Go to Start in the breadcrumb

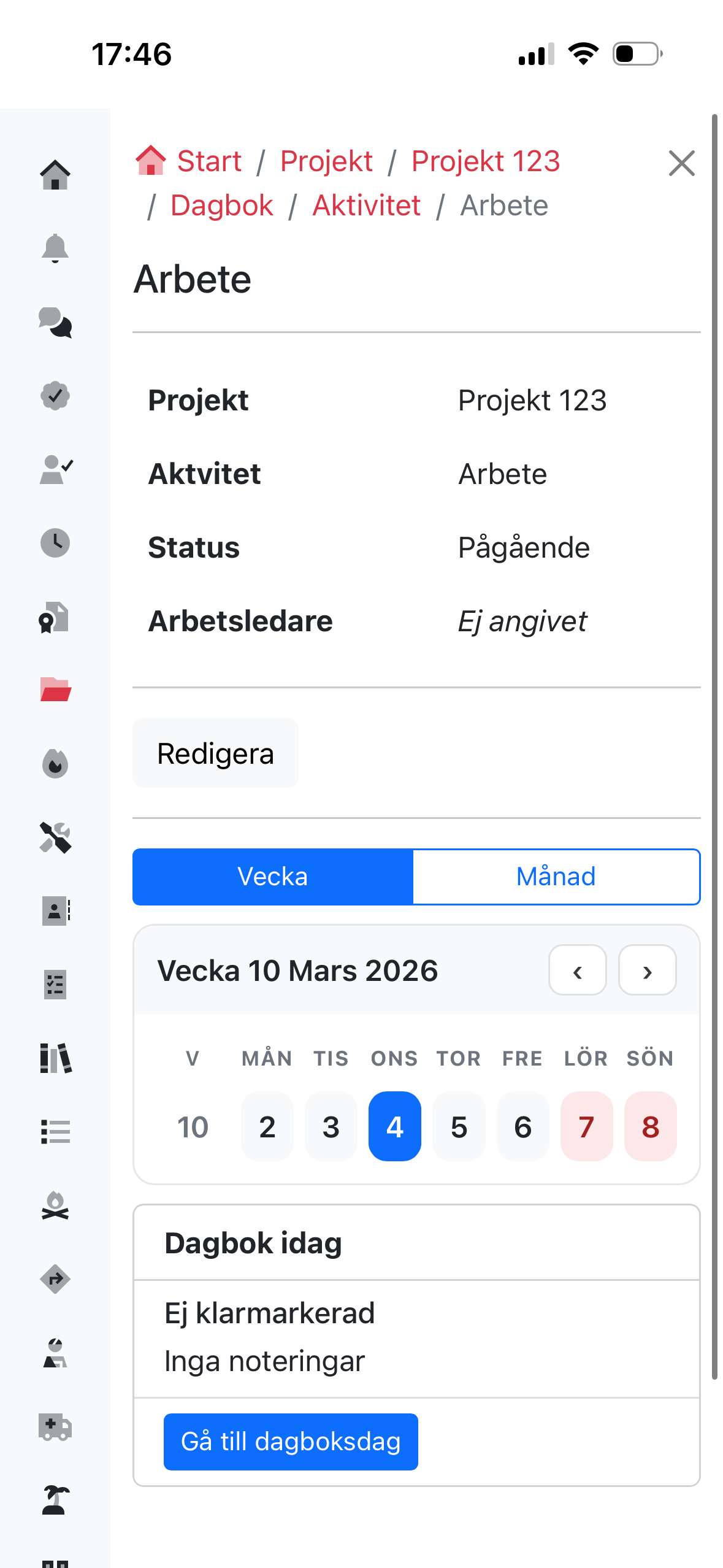pos(208,161)
